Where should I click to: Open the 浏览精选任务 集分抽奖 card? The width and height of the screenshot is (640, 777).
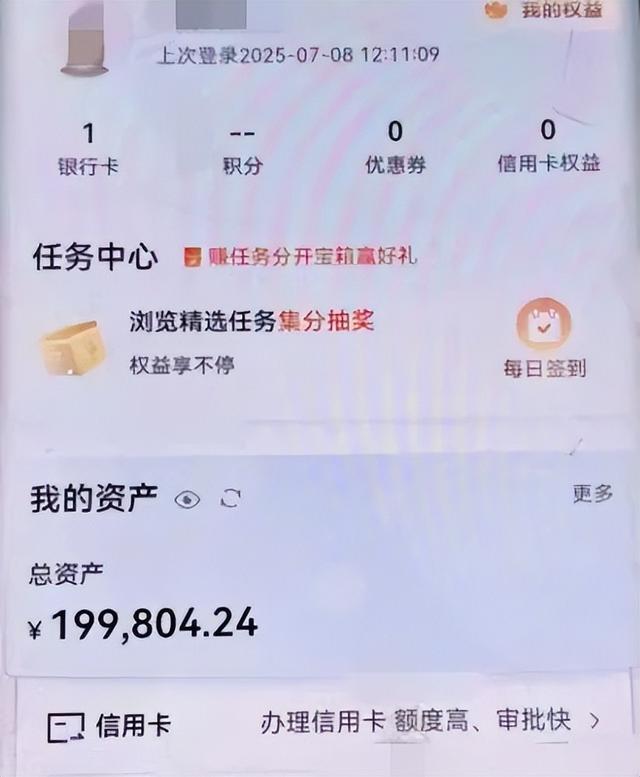pos(250,341)
